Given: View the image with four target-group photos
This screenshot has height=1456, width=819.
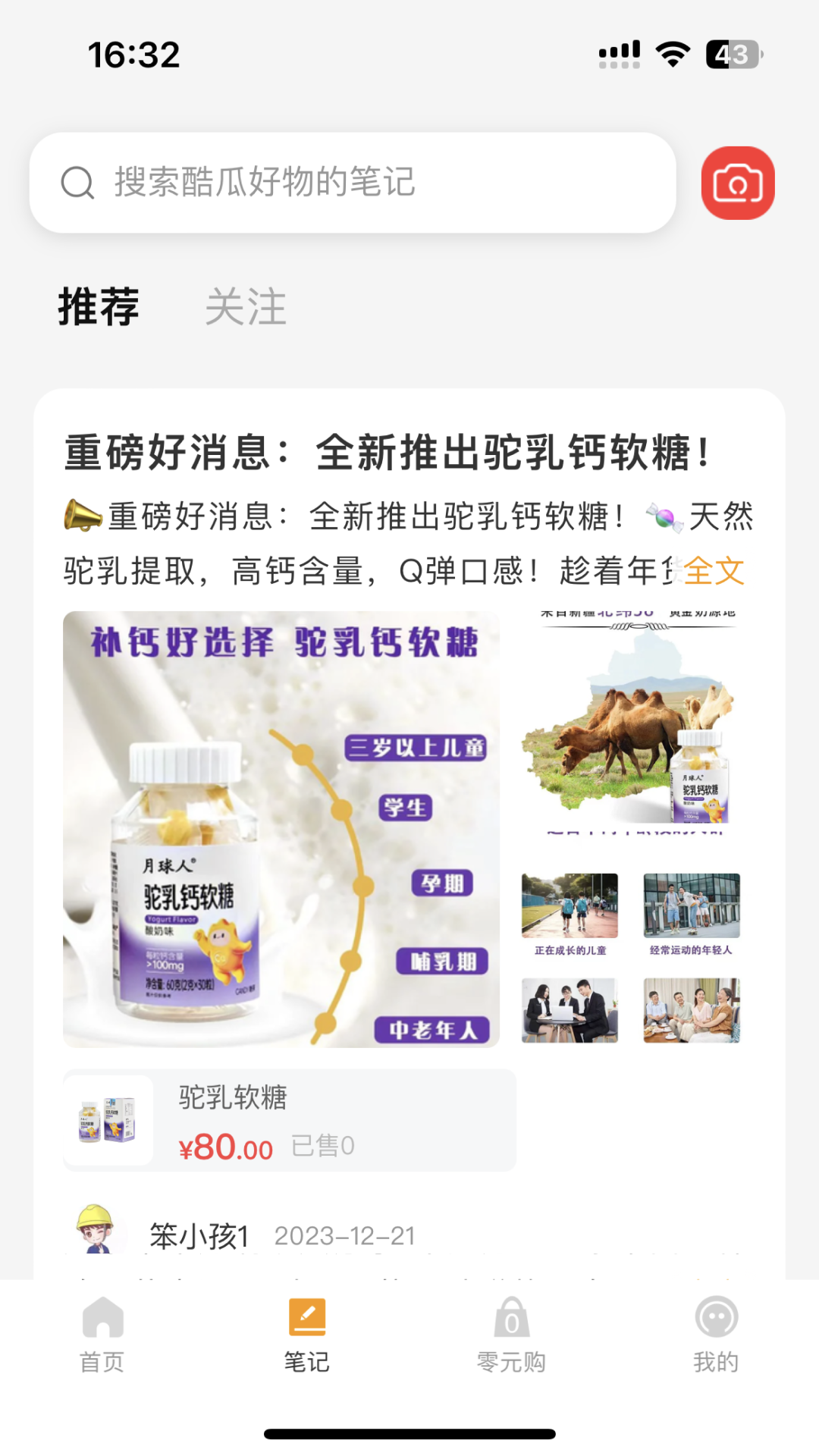Looking at the screenshot, I should [x=631, y=957].
